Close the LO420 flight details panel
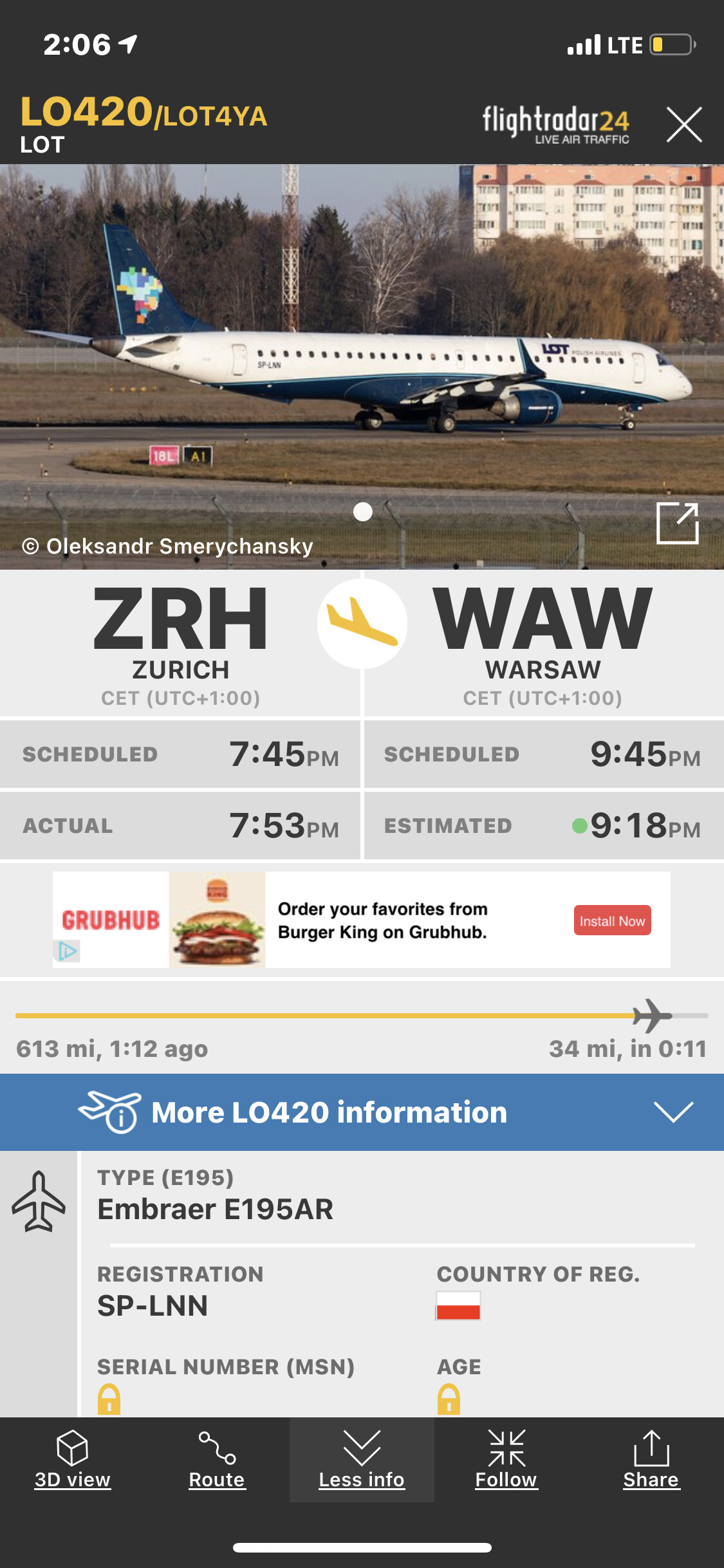 pos(683,124)
